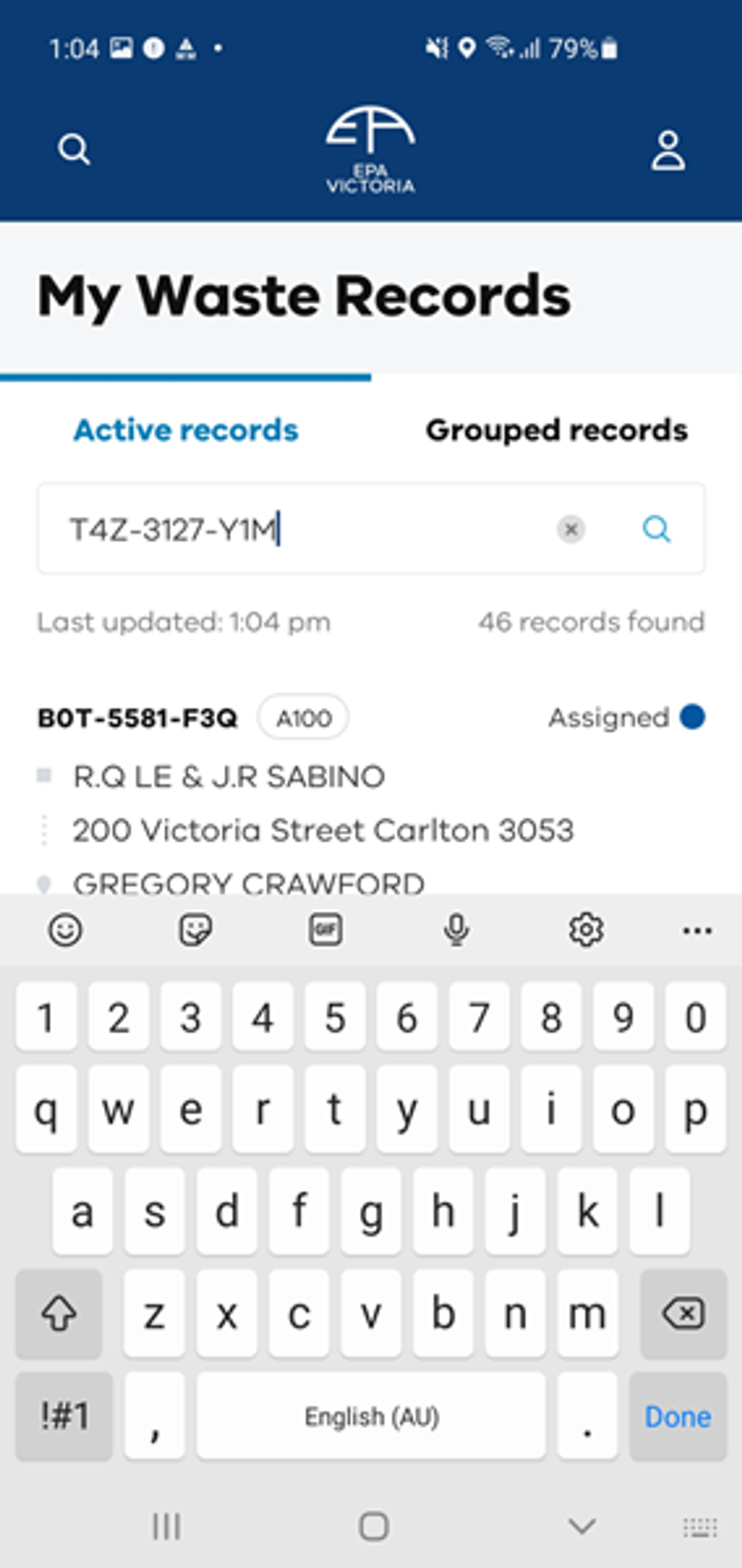742x1568 pixels.
Task: Open keyboard settings gear
Action: 585,929
